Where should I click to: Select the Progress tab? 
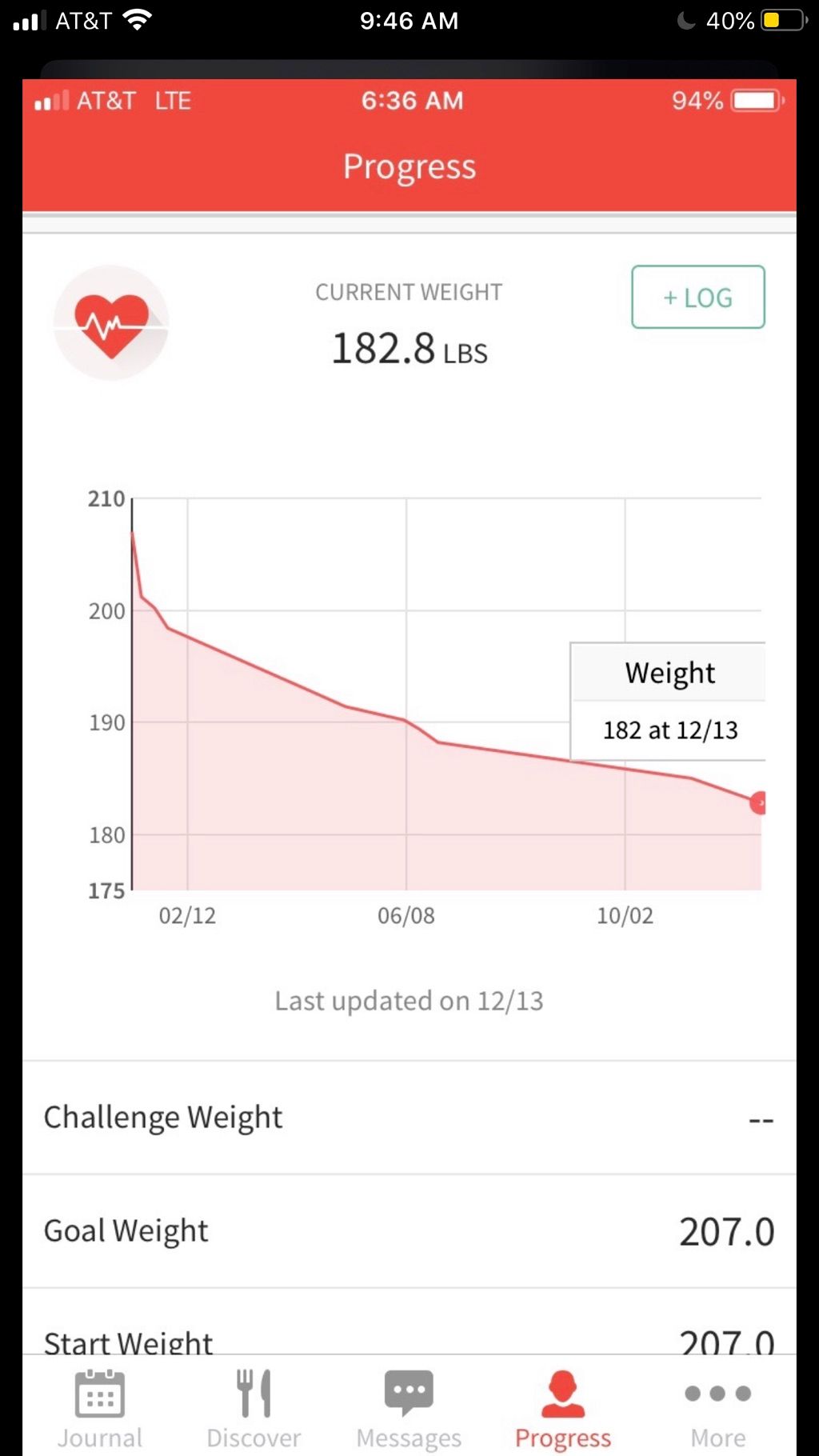pos(562,1408)
